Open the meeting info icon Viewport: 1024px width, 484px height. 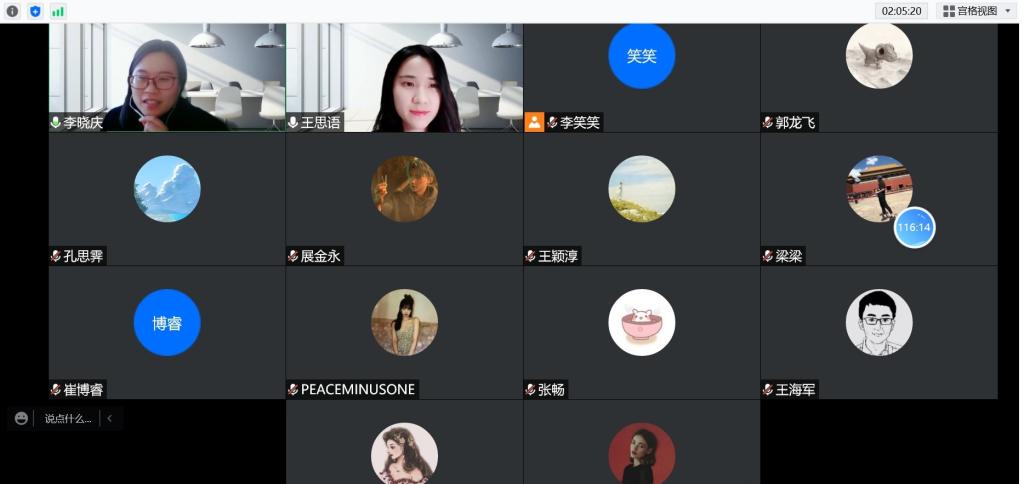13,11
